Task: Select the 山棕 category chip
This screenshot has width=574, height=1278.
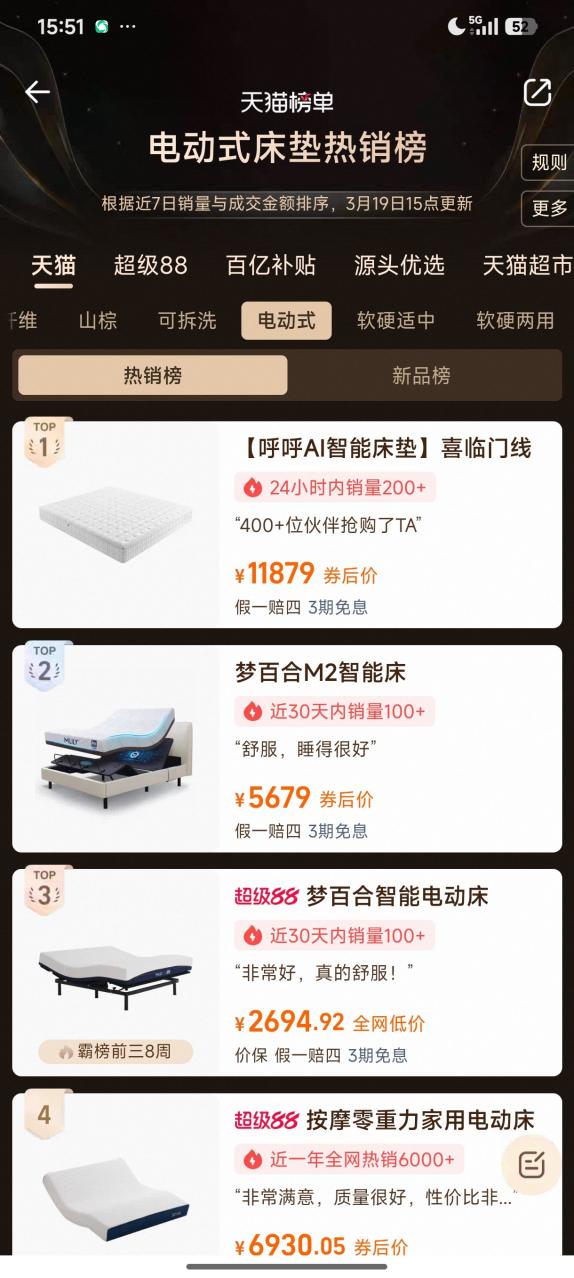Action: (98, 321)
